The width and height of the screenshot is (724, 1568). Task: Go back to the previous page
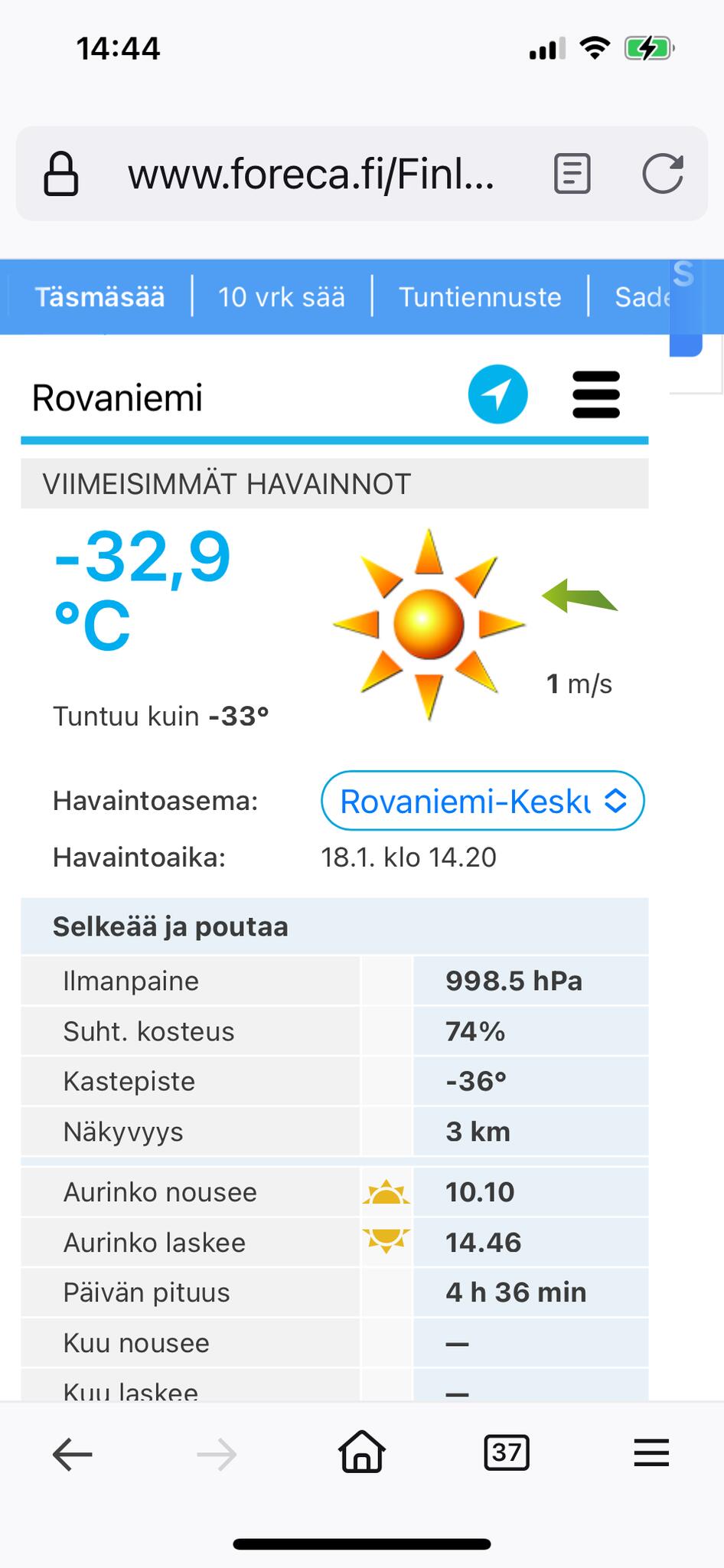coord(73,1454)
